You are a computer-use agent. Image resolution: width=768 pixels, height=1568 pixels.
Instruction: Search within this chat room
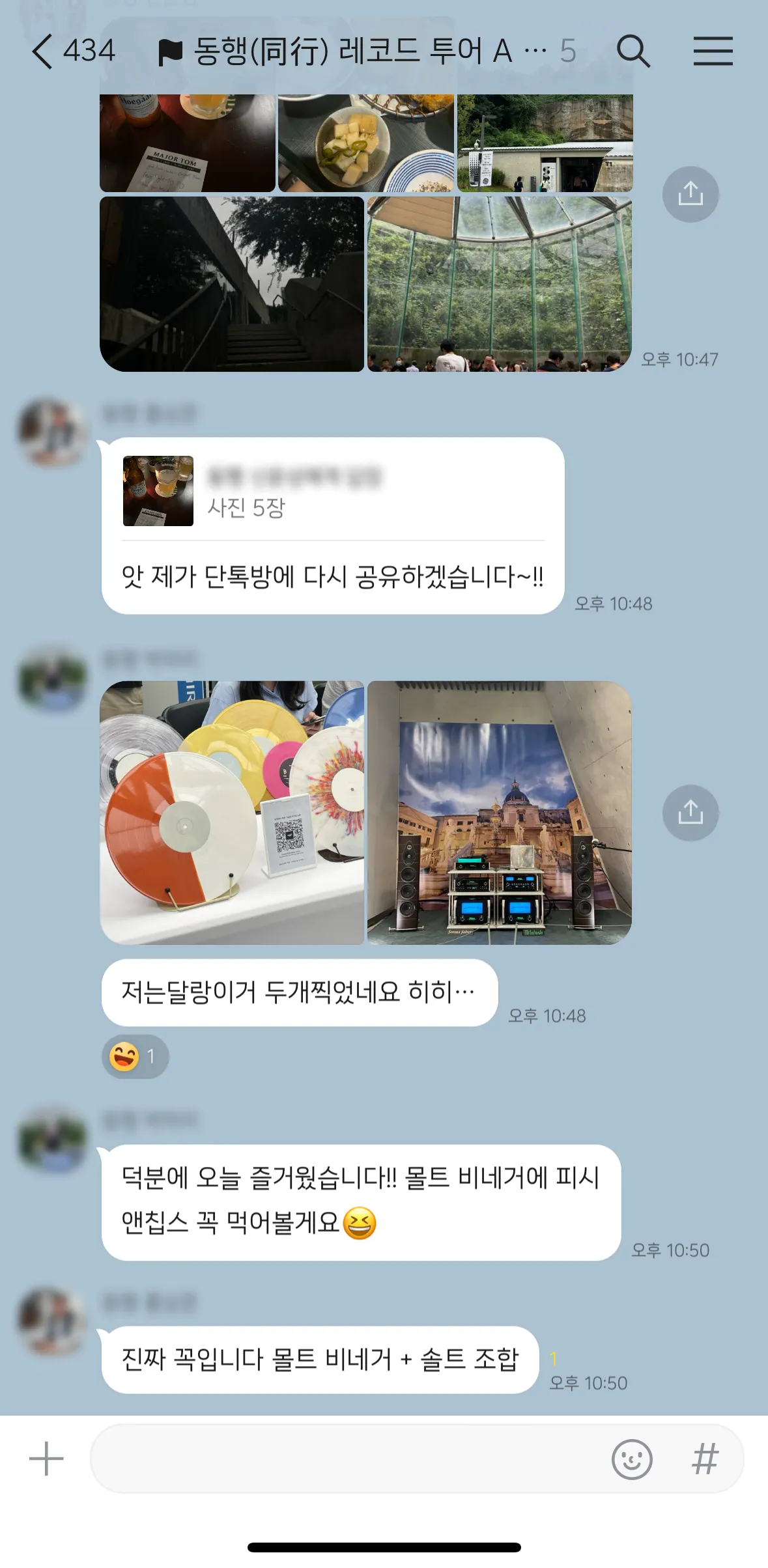(633, 51)
